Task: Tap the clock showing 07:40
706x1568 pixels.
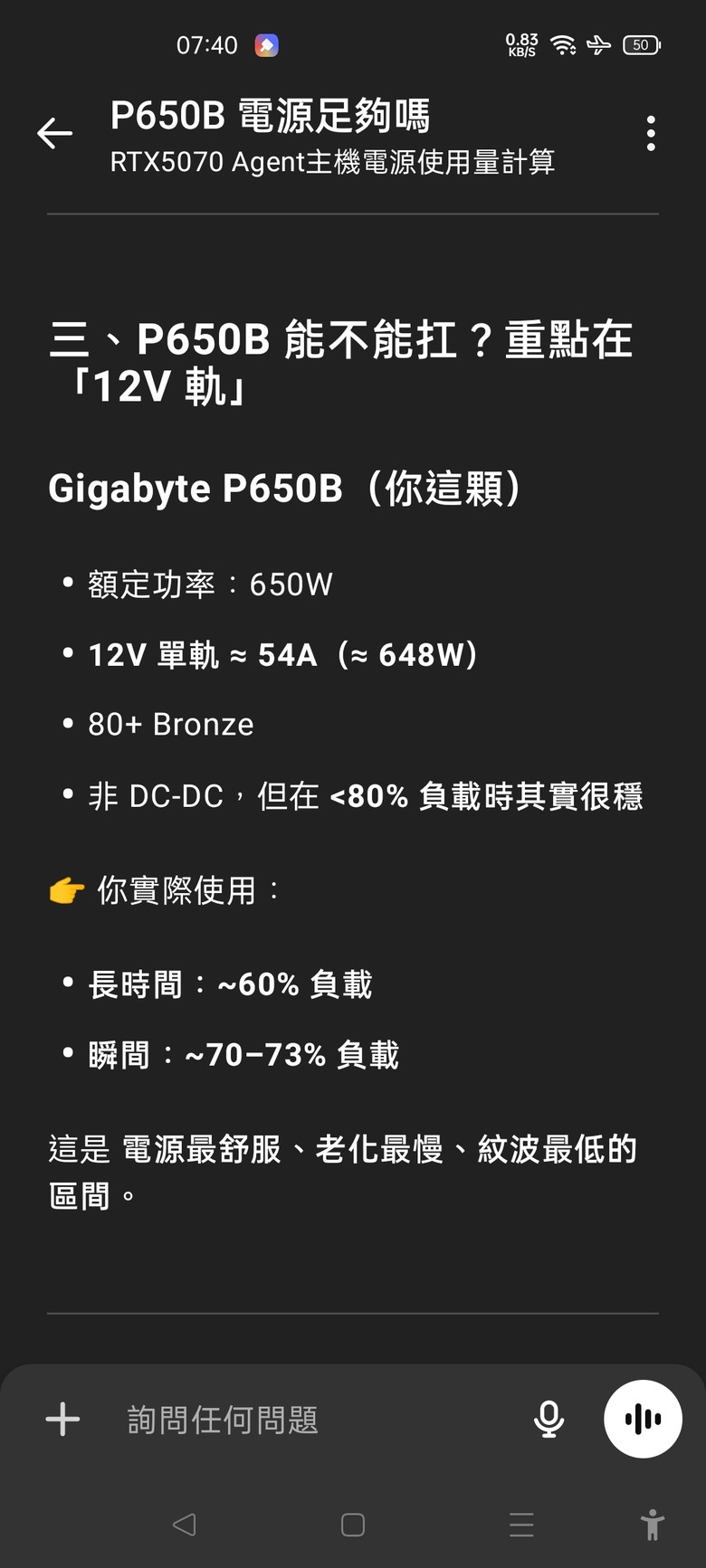Action: 207,43
